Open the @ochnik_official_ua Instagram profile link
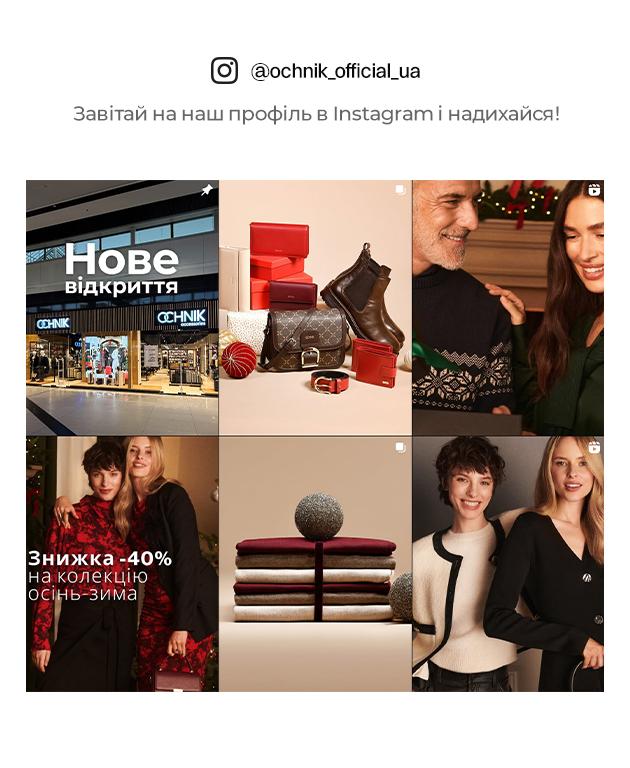The height and width of the screenshot is (768, 630). [x=334, y=71]
